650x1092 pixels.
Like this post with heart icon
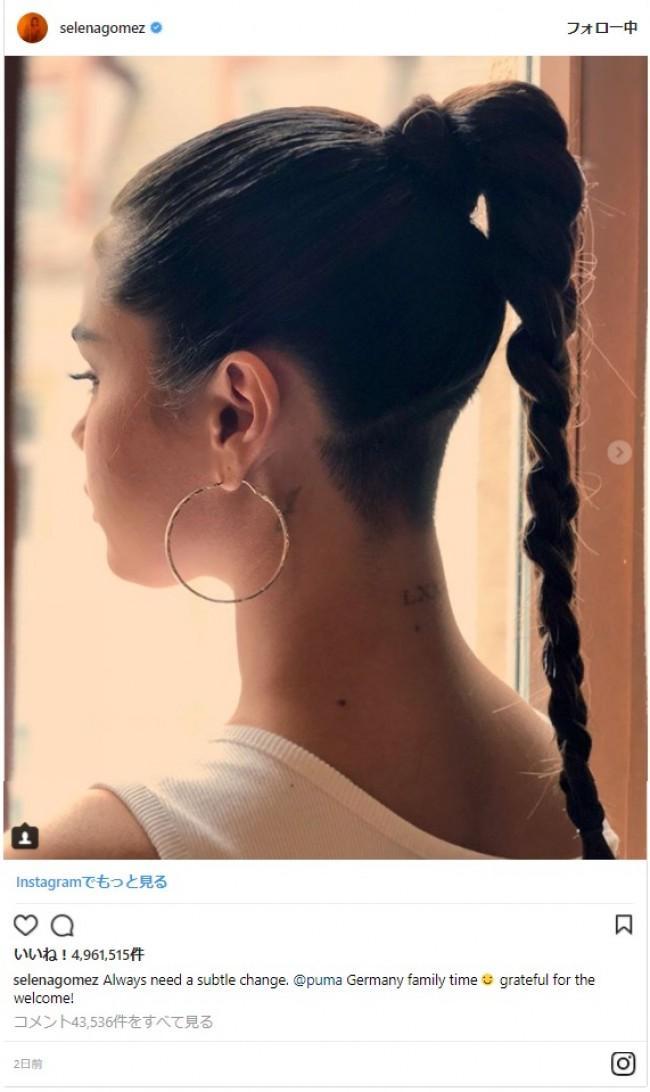pyautogui.click(x=26, y=925)
